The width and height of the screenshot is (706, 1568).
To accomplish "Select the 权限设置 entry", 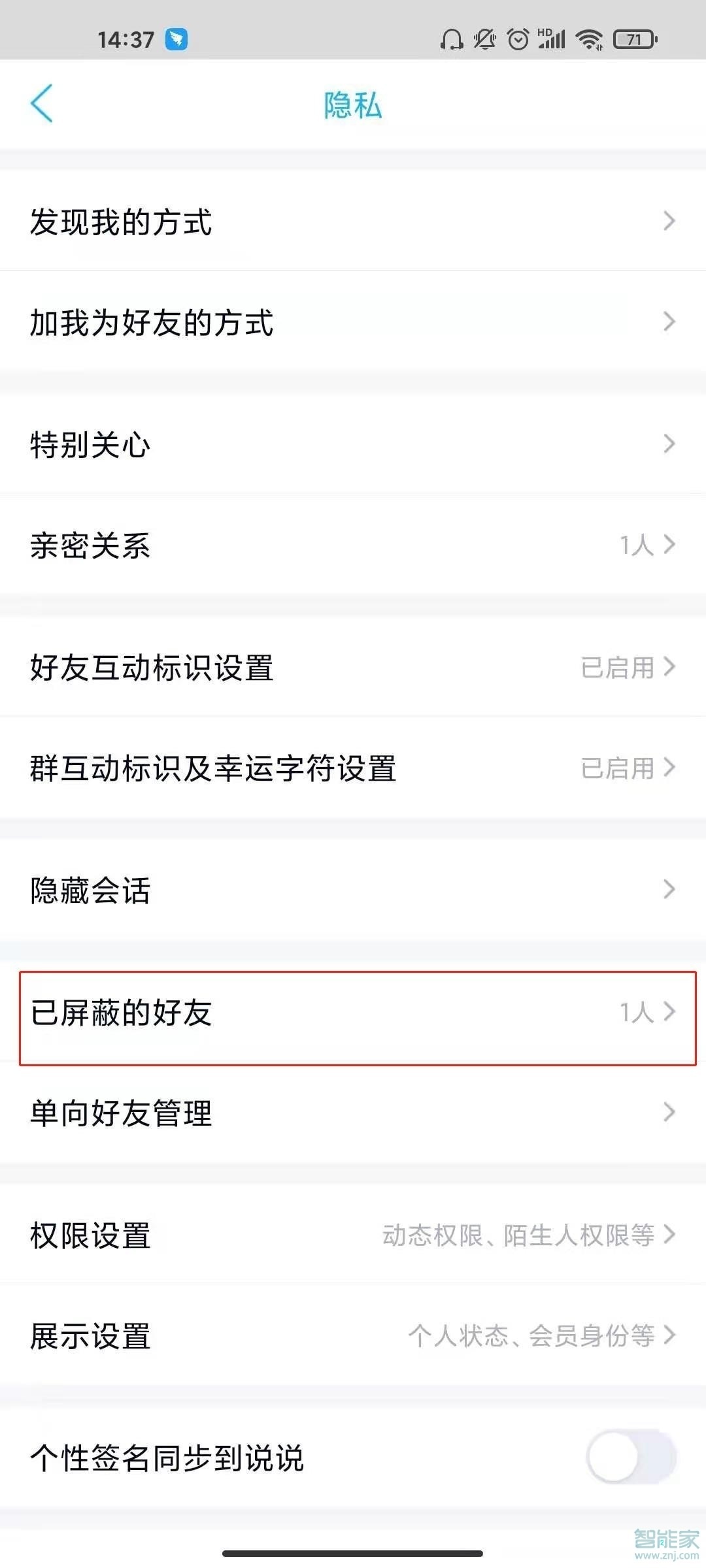I will [353, 1235].
